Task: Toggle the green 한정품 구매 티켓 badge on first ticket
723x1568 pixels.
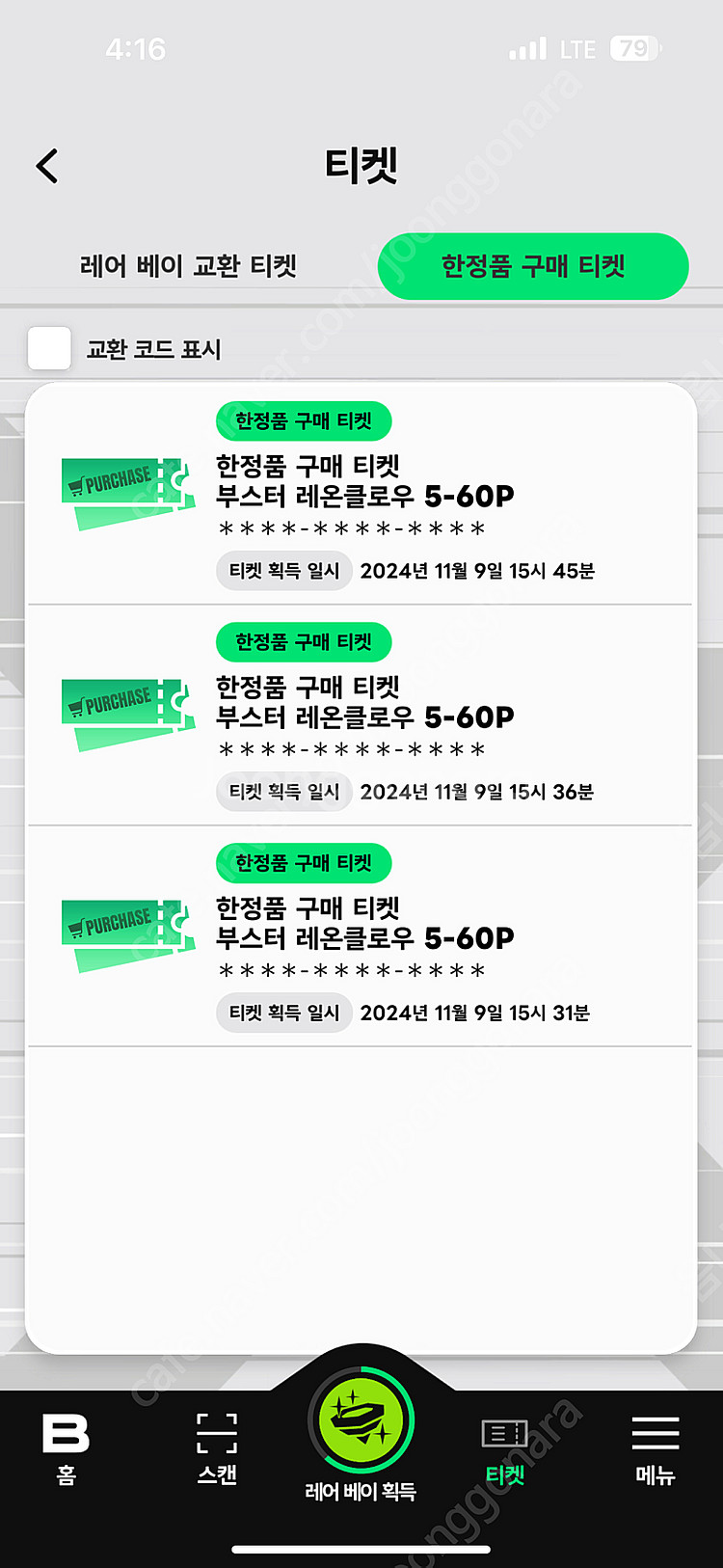Action: click(303, 421)
